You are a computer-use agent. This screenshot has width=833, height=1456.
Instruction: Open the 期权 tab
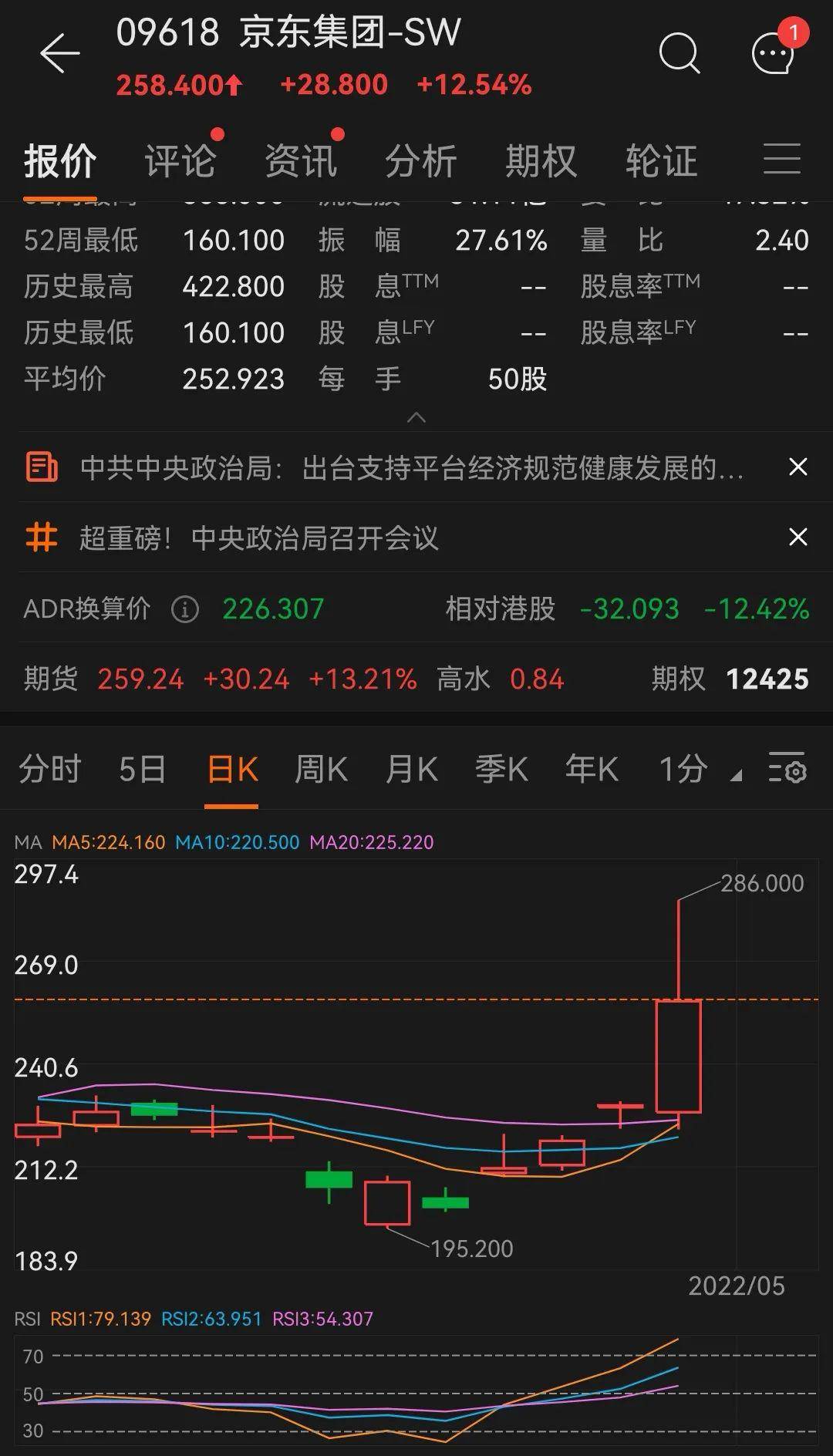[x=541, y=161]
